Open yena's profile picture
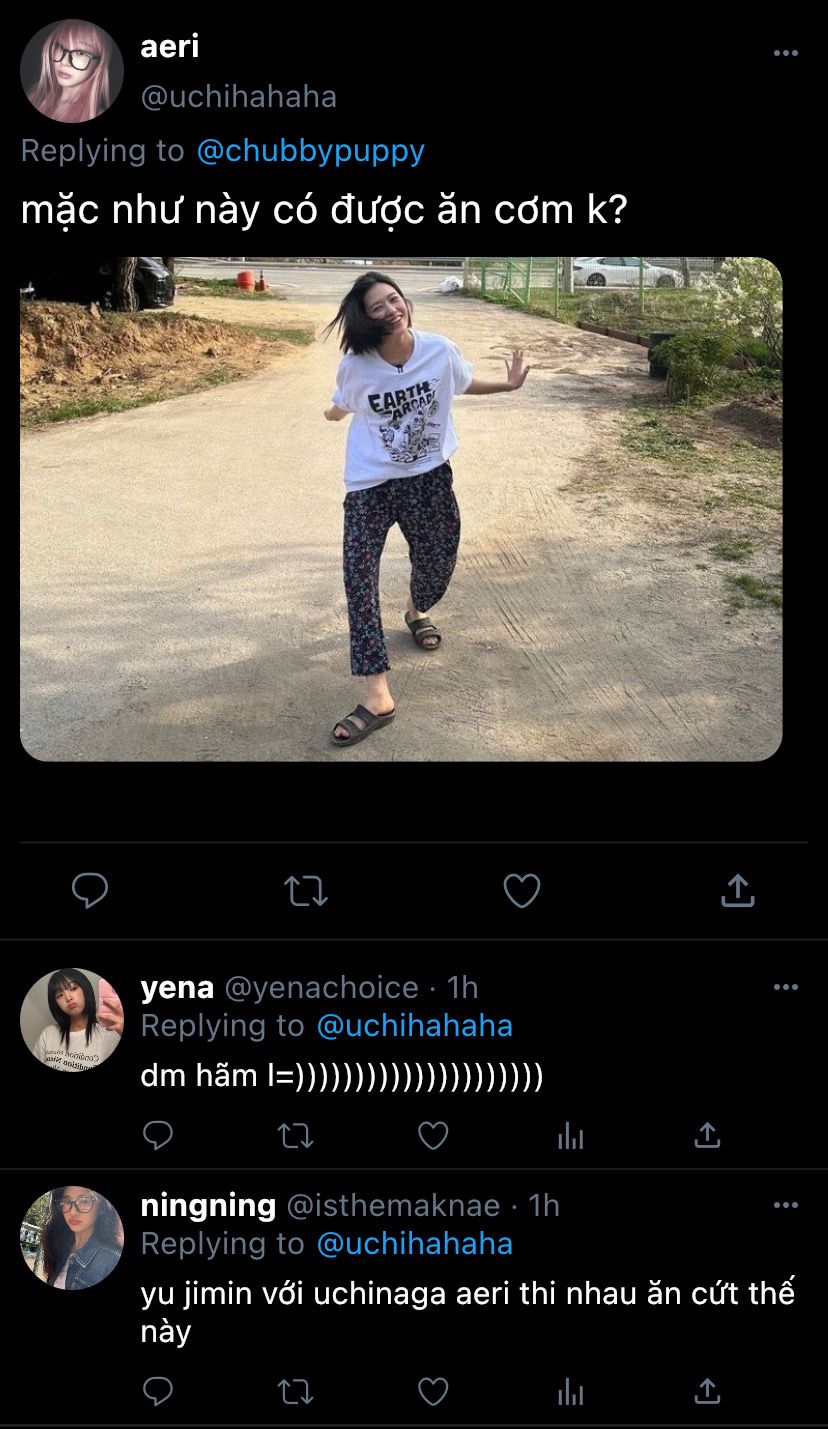Image resolution: width=828 pixels, height=1429 pixels. 72,1020
